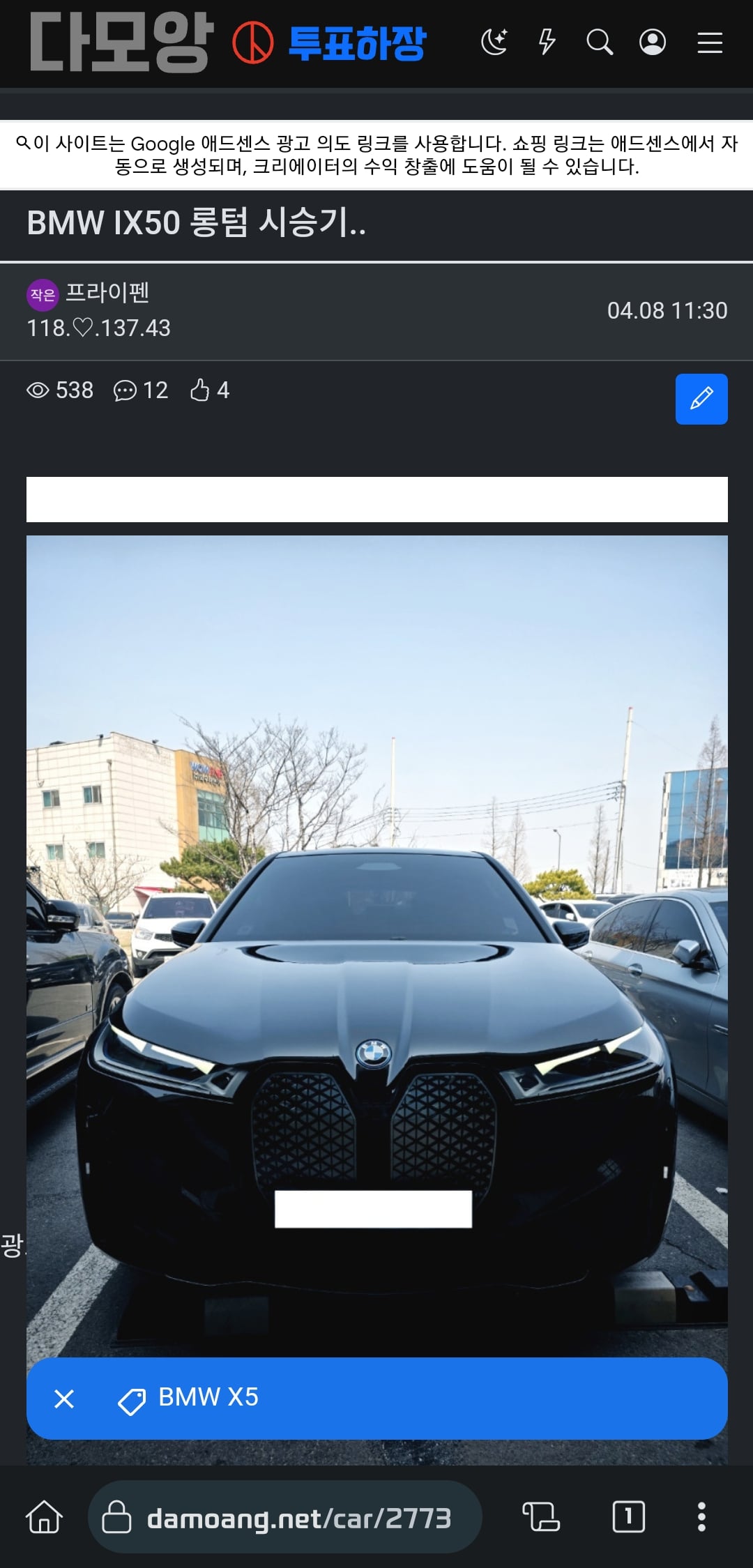
Task: Open author 프라이펜's profile
Action: [107, 292]
